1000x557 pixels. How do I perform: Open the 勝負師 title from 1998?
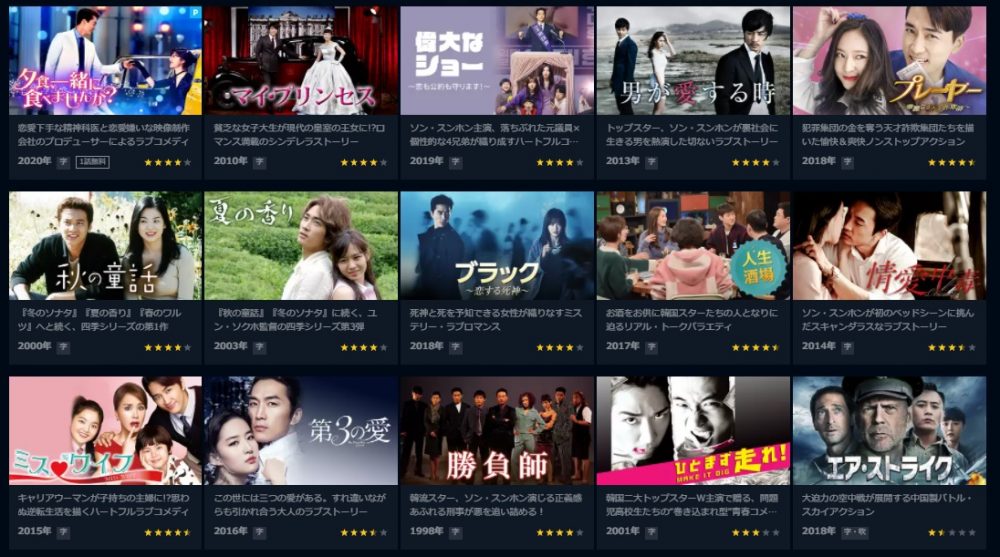497,431
